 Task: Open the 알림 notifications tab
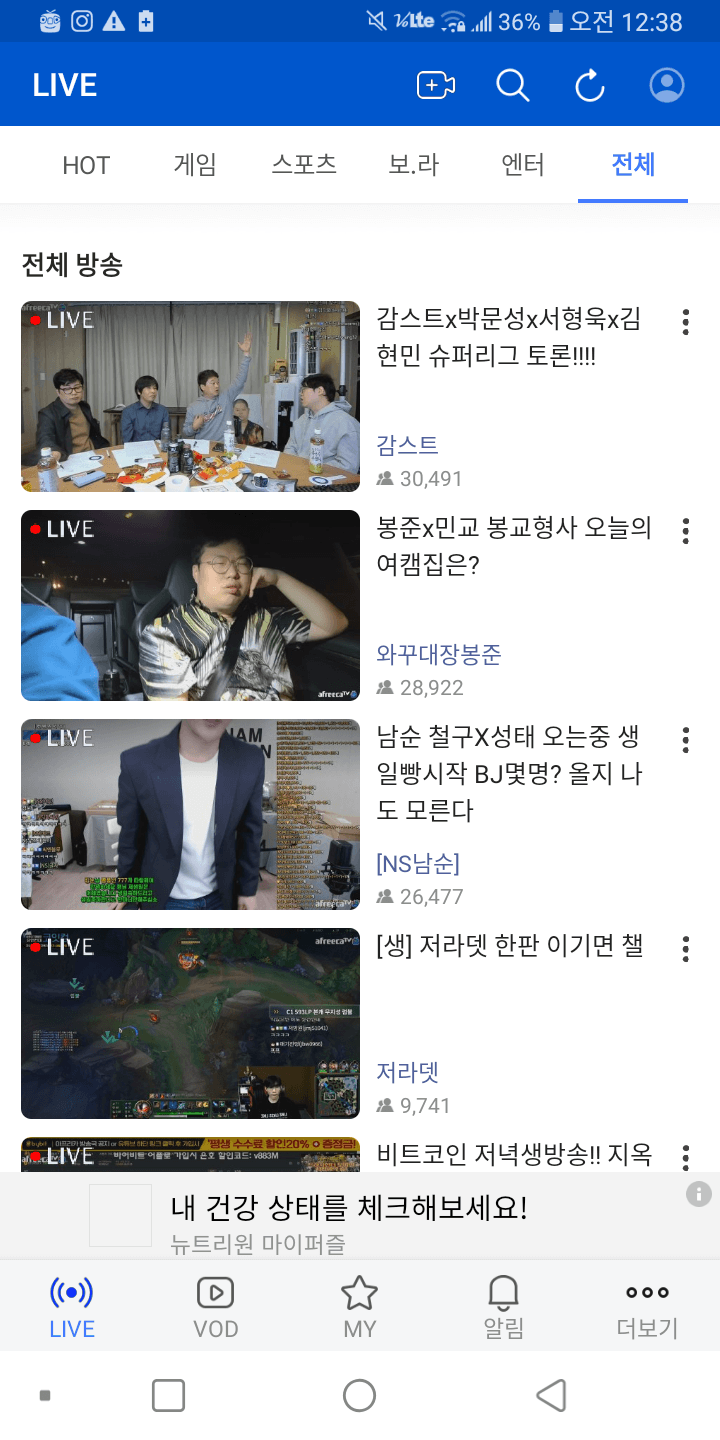pyautogui.click(x=504, y=1307)
